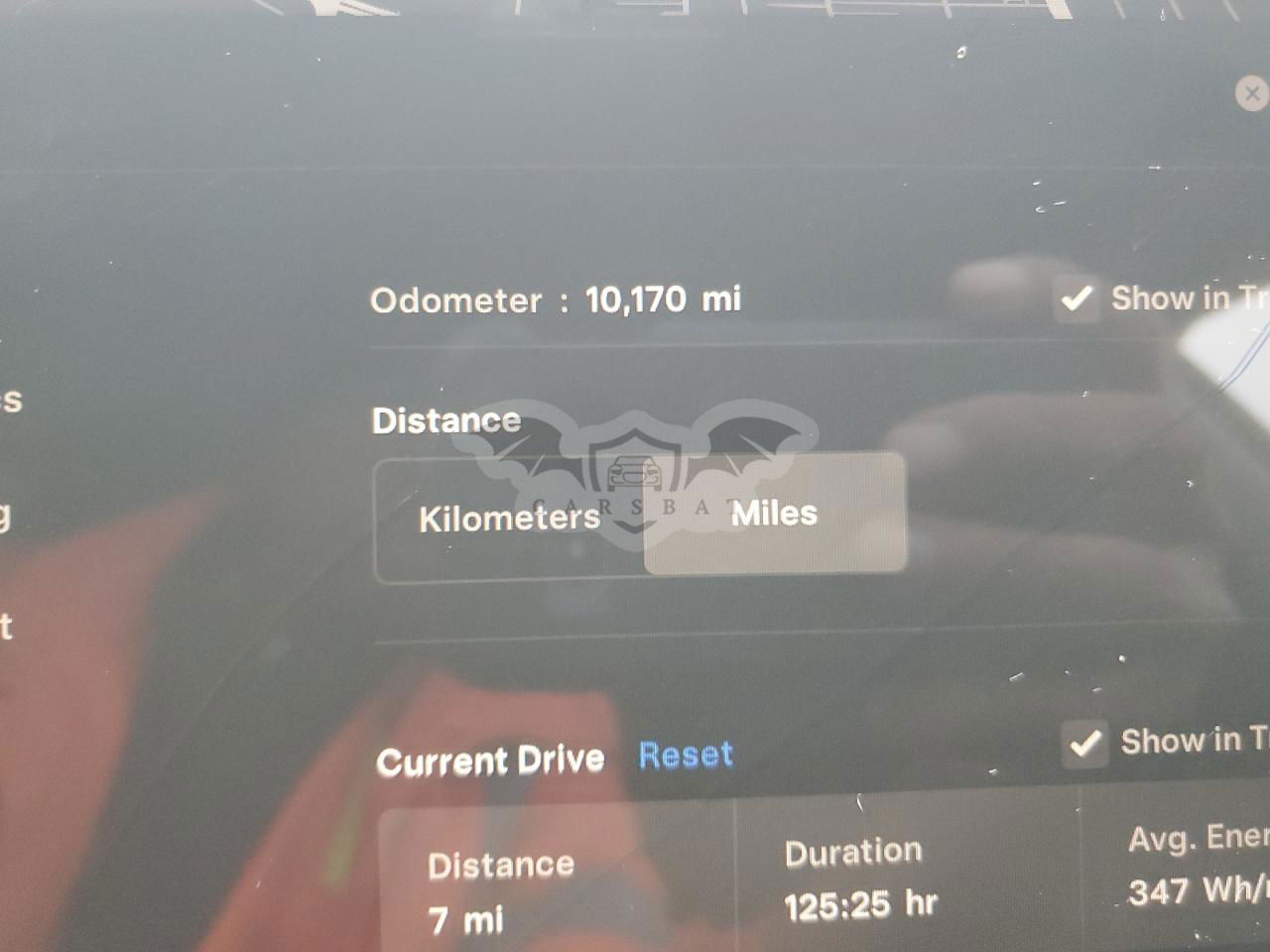Screen dimensions: 1270x952
Task: Toggle the Current Drive show checkbox
Action: [1085, 743]
